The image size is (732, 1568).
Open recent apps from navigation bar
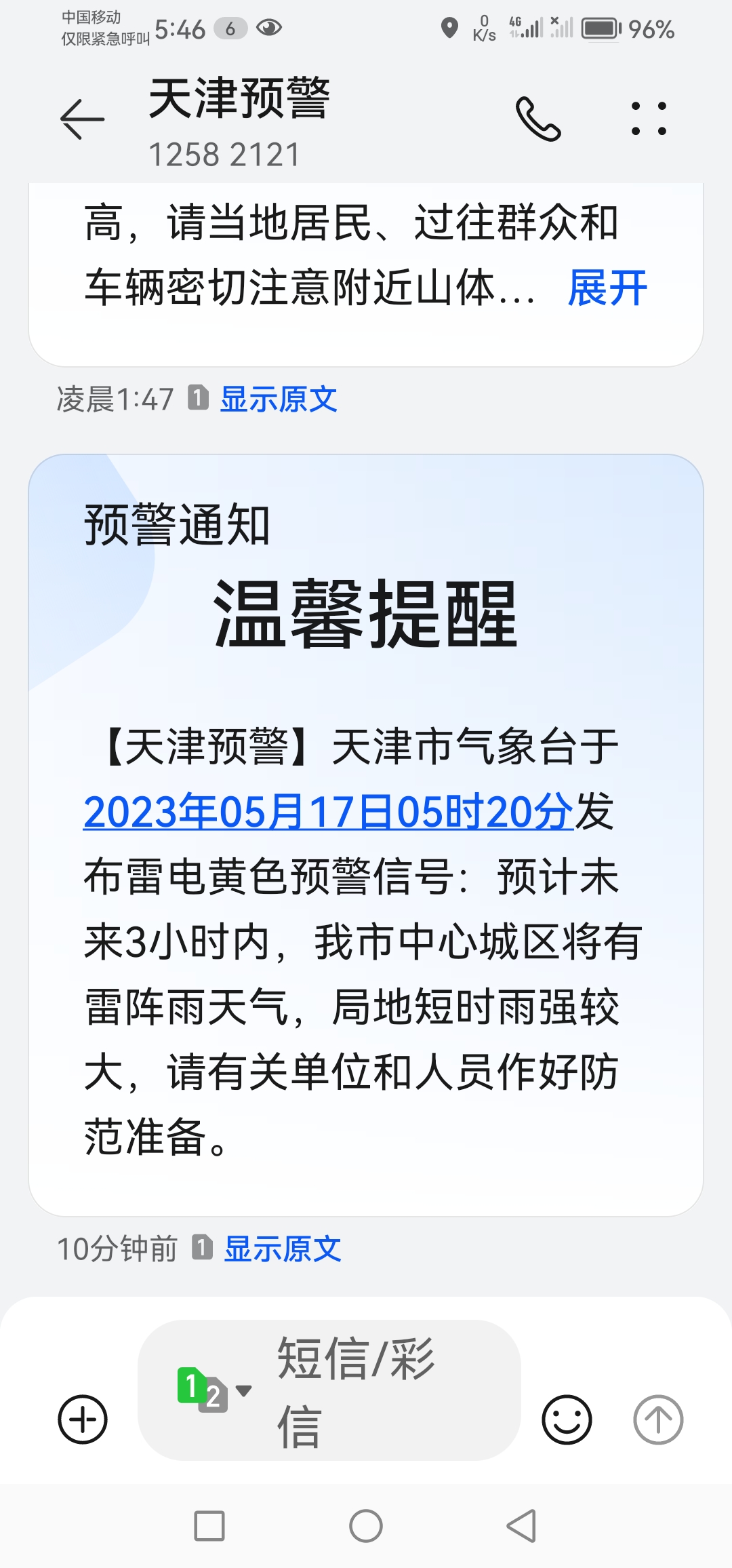[209, 1526]
